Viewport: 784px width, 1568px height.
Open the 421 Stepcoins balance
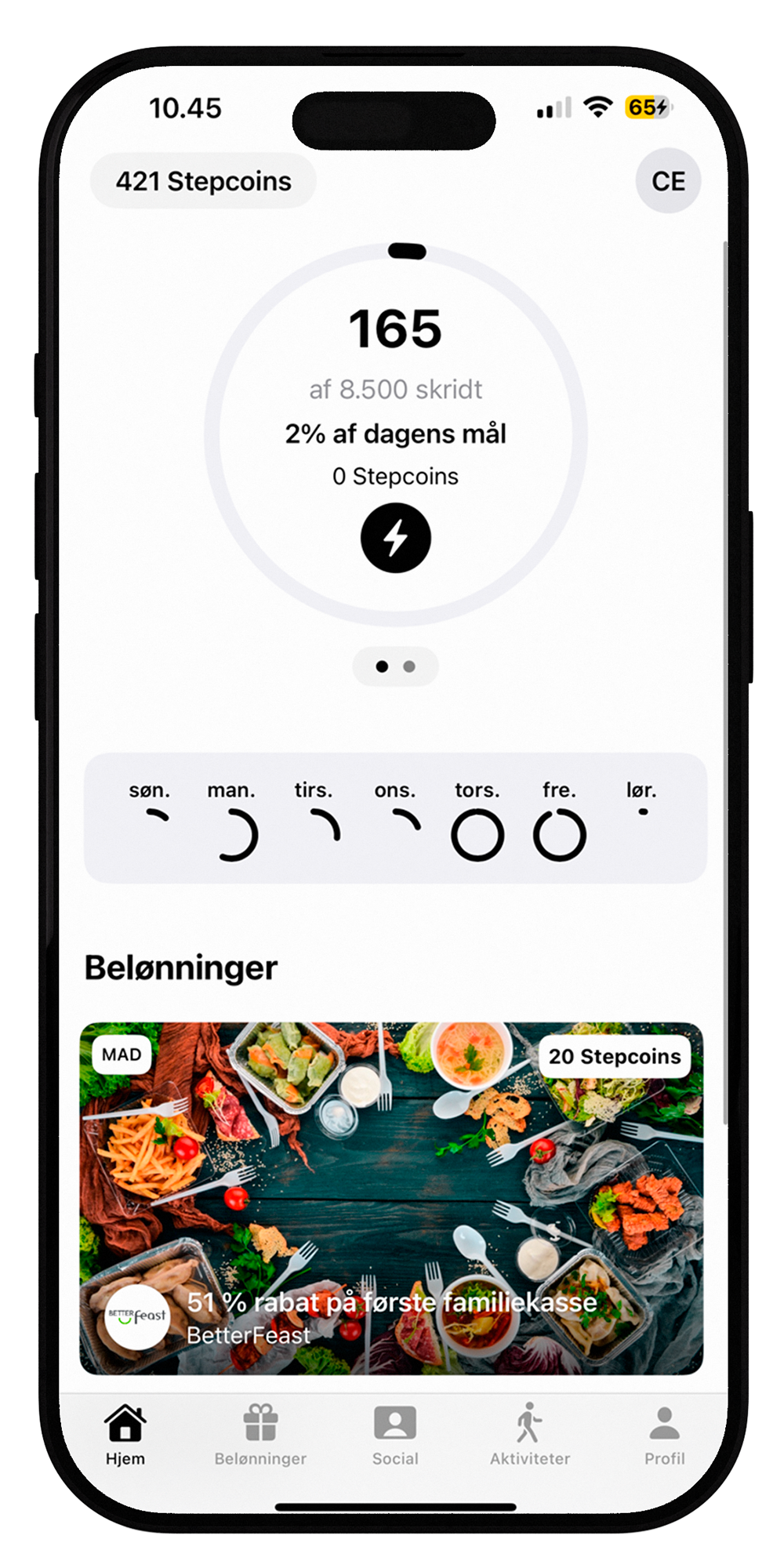tap(203, 181)
